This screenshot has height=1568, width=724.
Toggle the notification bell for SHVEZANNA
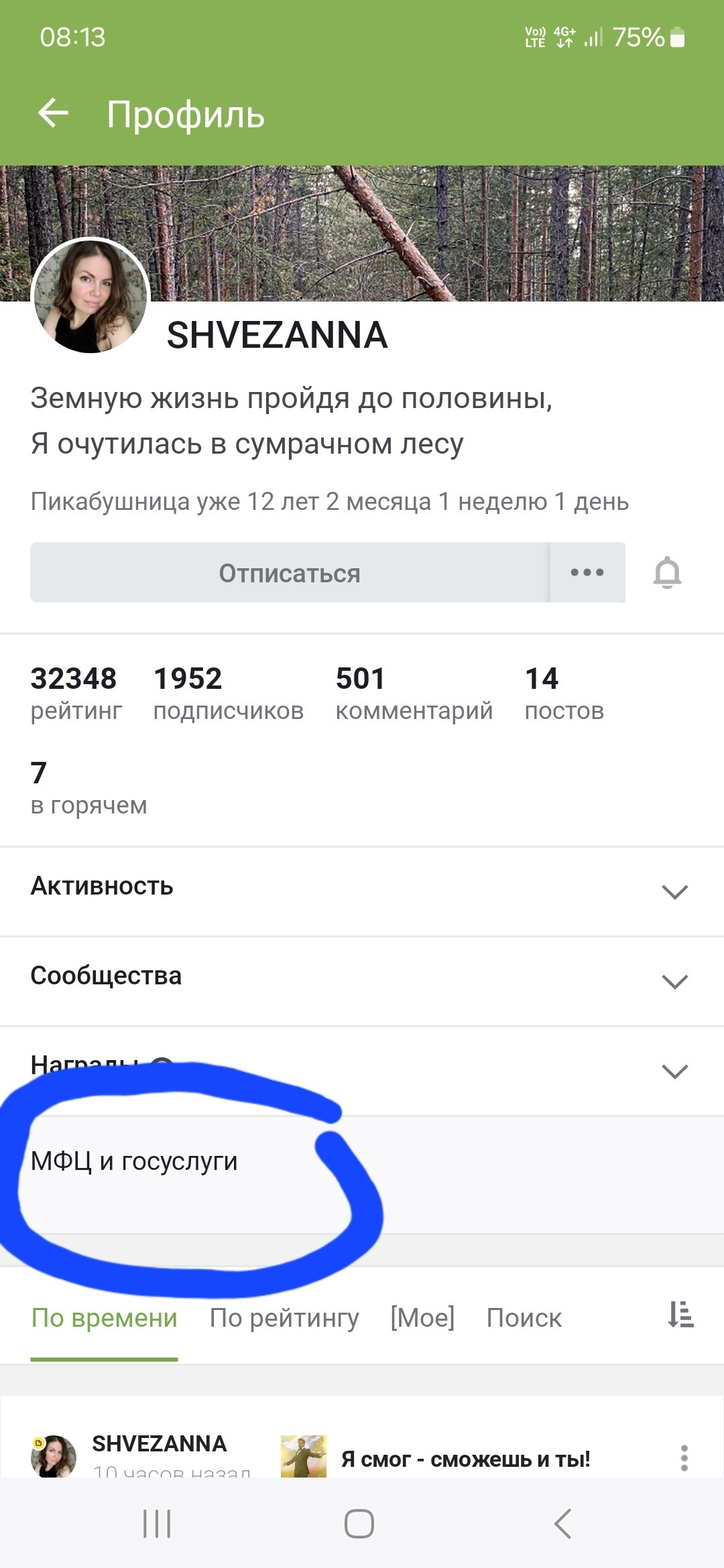pos(667,573)
